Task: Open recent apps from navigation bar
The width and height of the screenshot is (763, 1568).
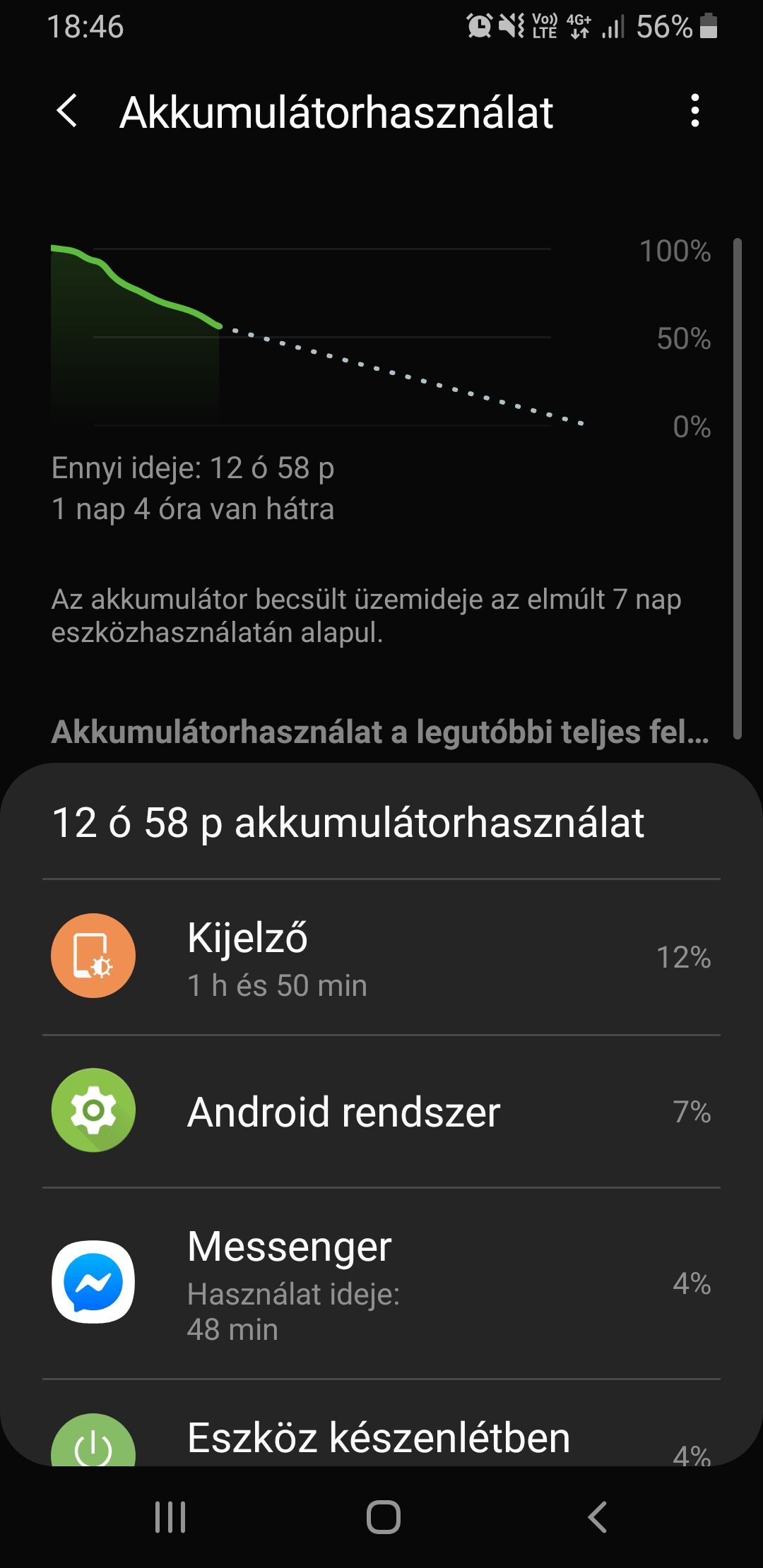Action: pyautogui.click(x=170, y=1516)
